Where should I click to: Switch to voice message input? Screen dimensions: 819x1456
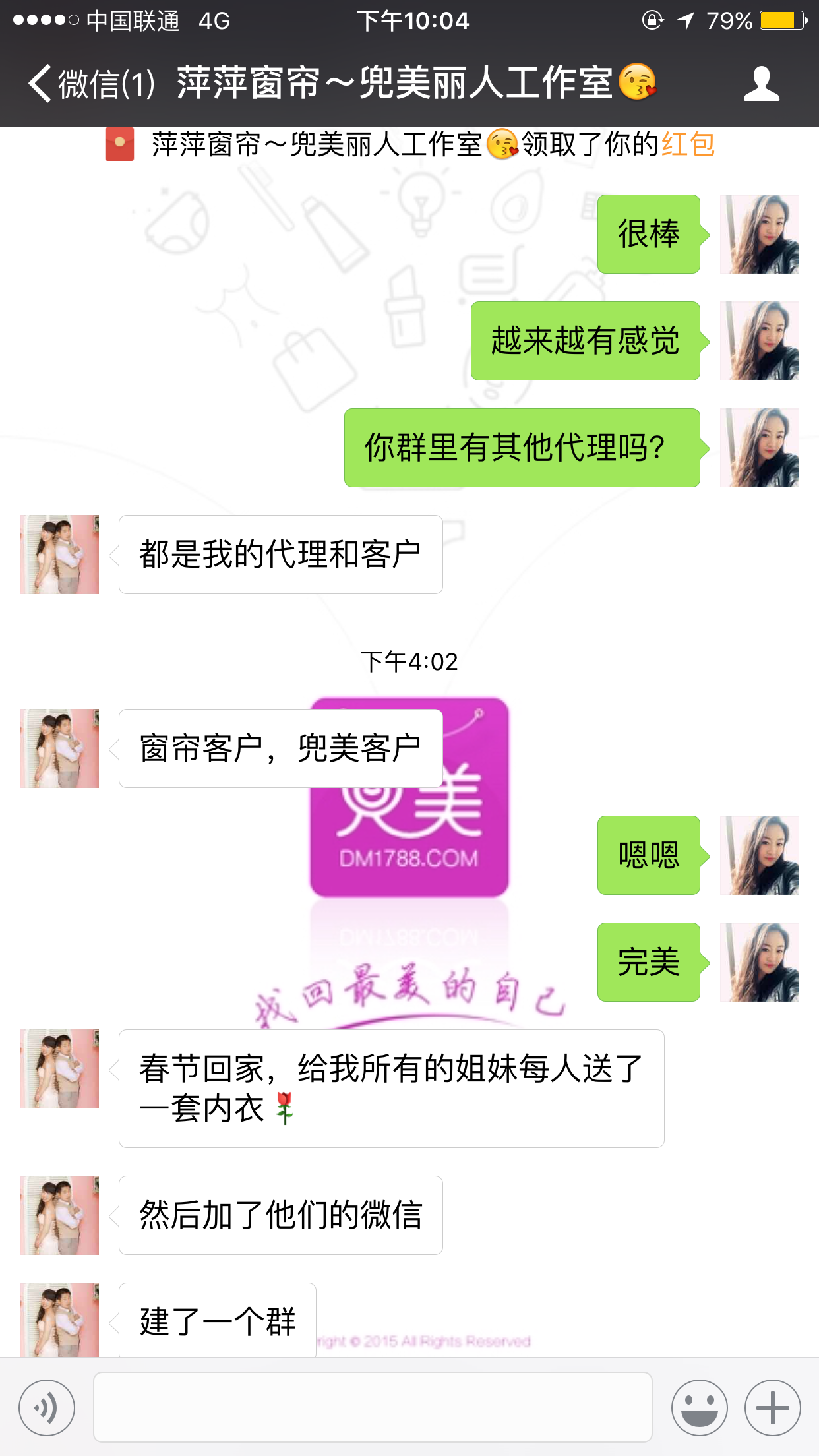47,1407
